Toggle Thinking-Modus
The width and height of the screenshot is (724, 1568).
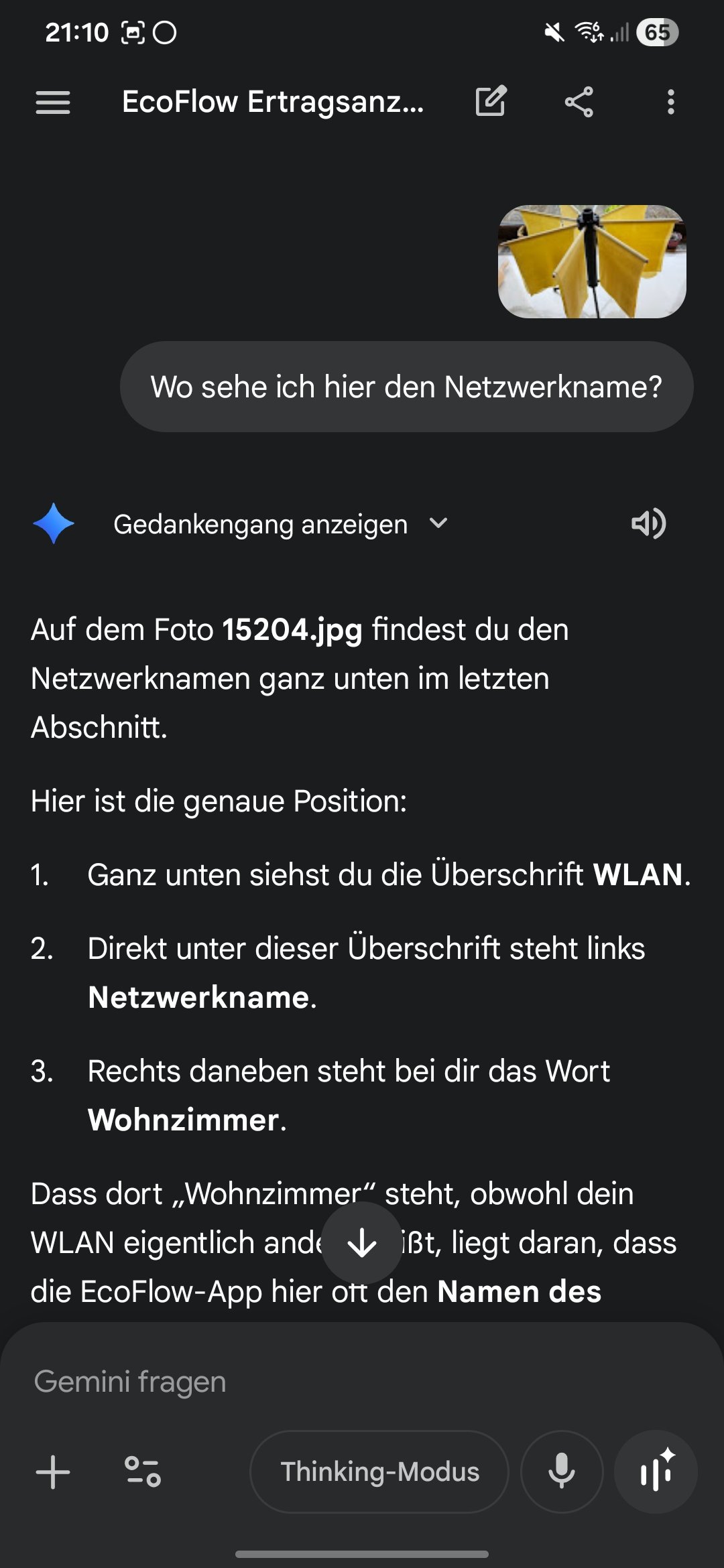tap(378, 1472)
